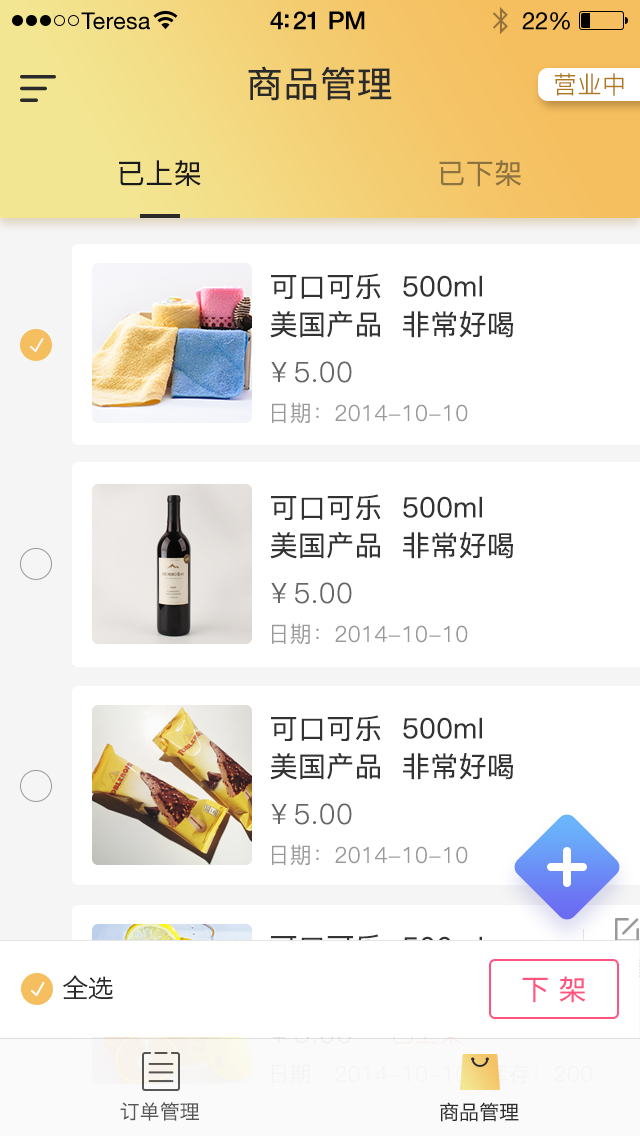This screenshot has width=640, height=1136.
Task: Select the product with the ice cream photo
Action: (36, 786)
